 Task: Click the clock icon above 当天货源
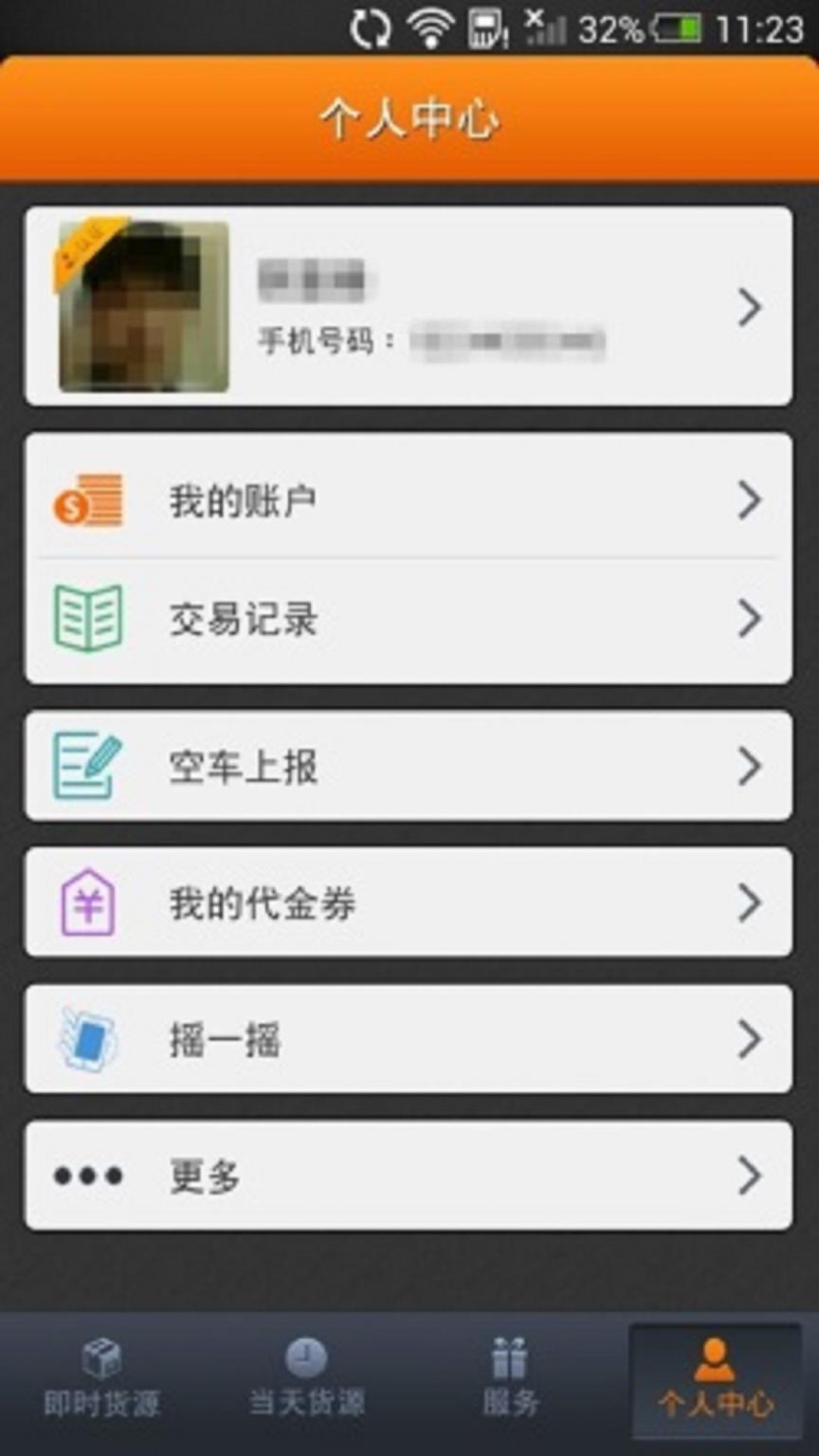pos(303,1356)
